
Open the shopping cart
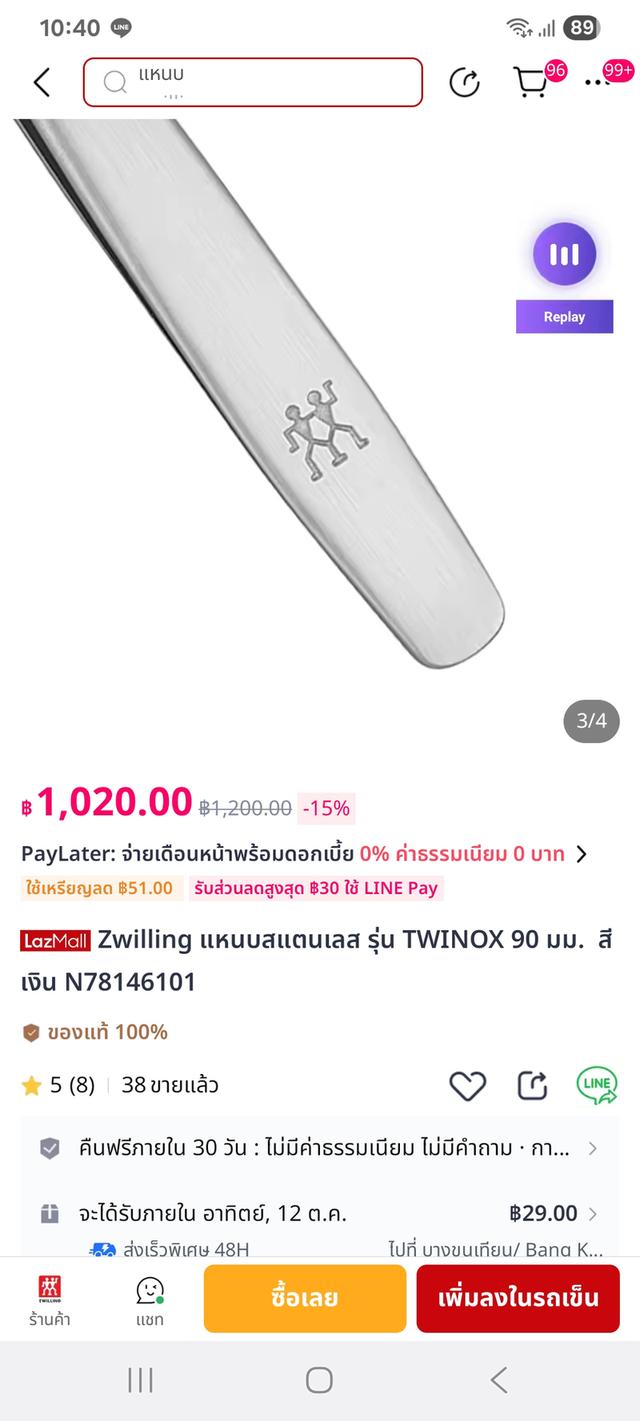531,82
